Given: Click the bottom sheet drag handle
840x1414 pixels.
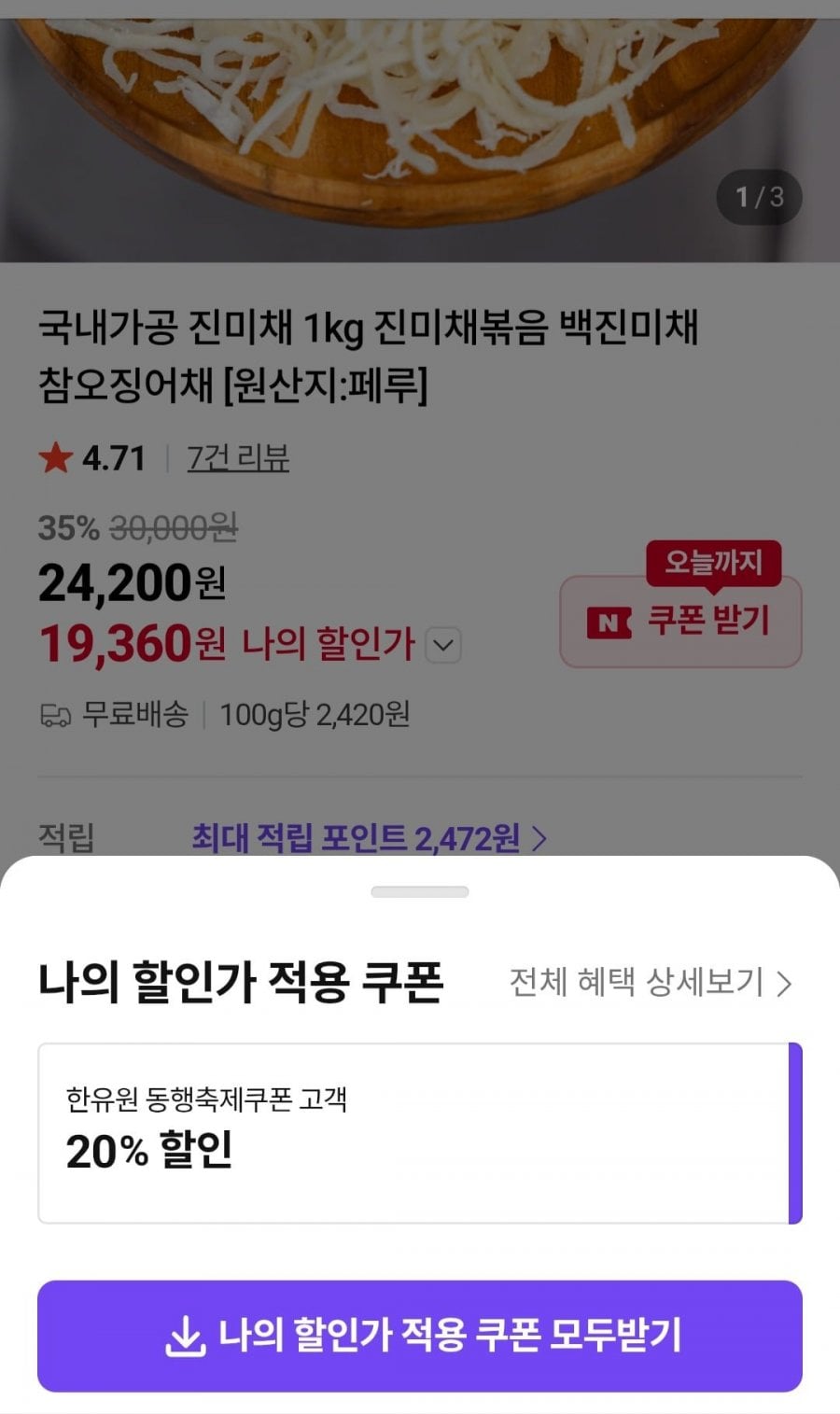Looking at the screenshot, I should coord(420,889).
